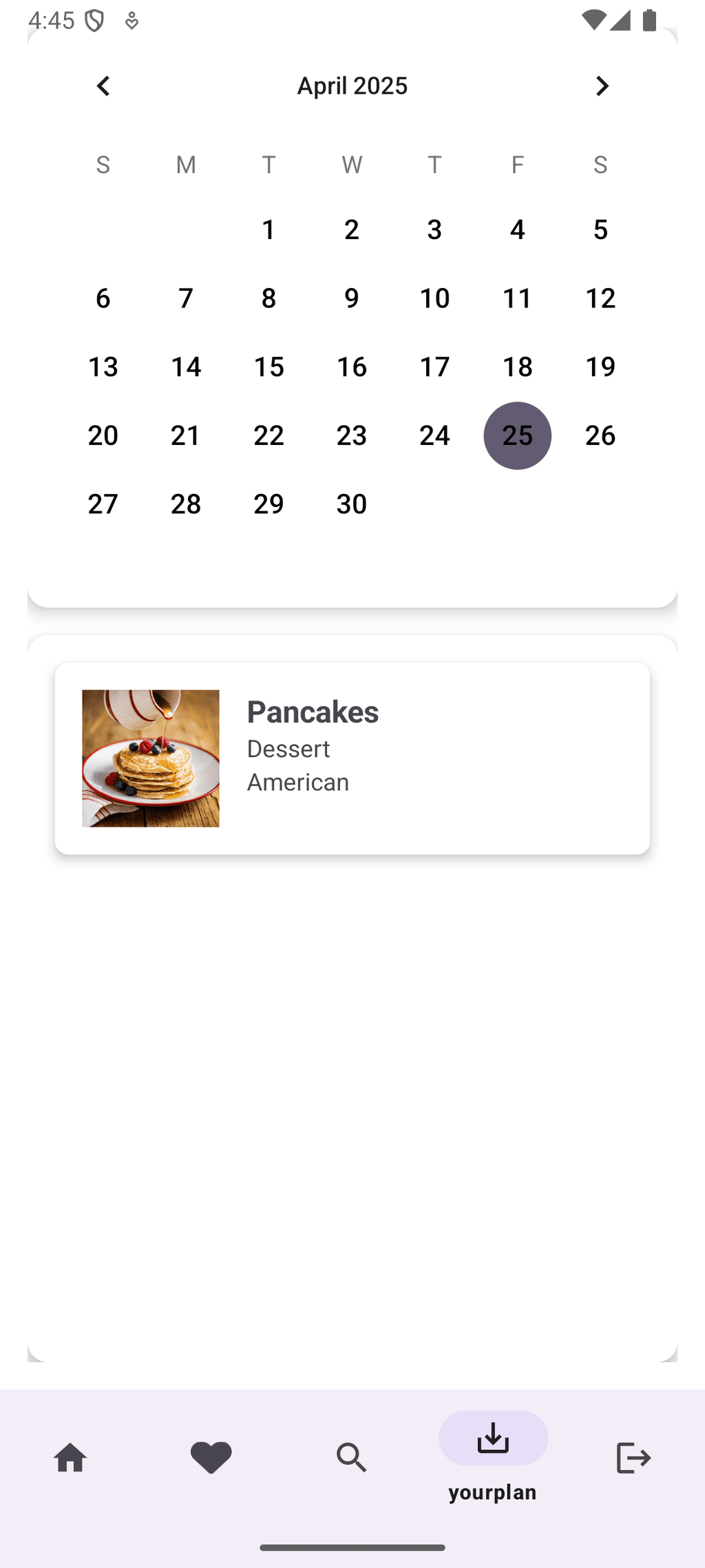This screenshot has height=1568, width=705.
Task: Go to the previous month
Action: pos(103,86)
